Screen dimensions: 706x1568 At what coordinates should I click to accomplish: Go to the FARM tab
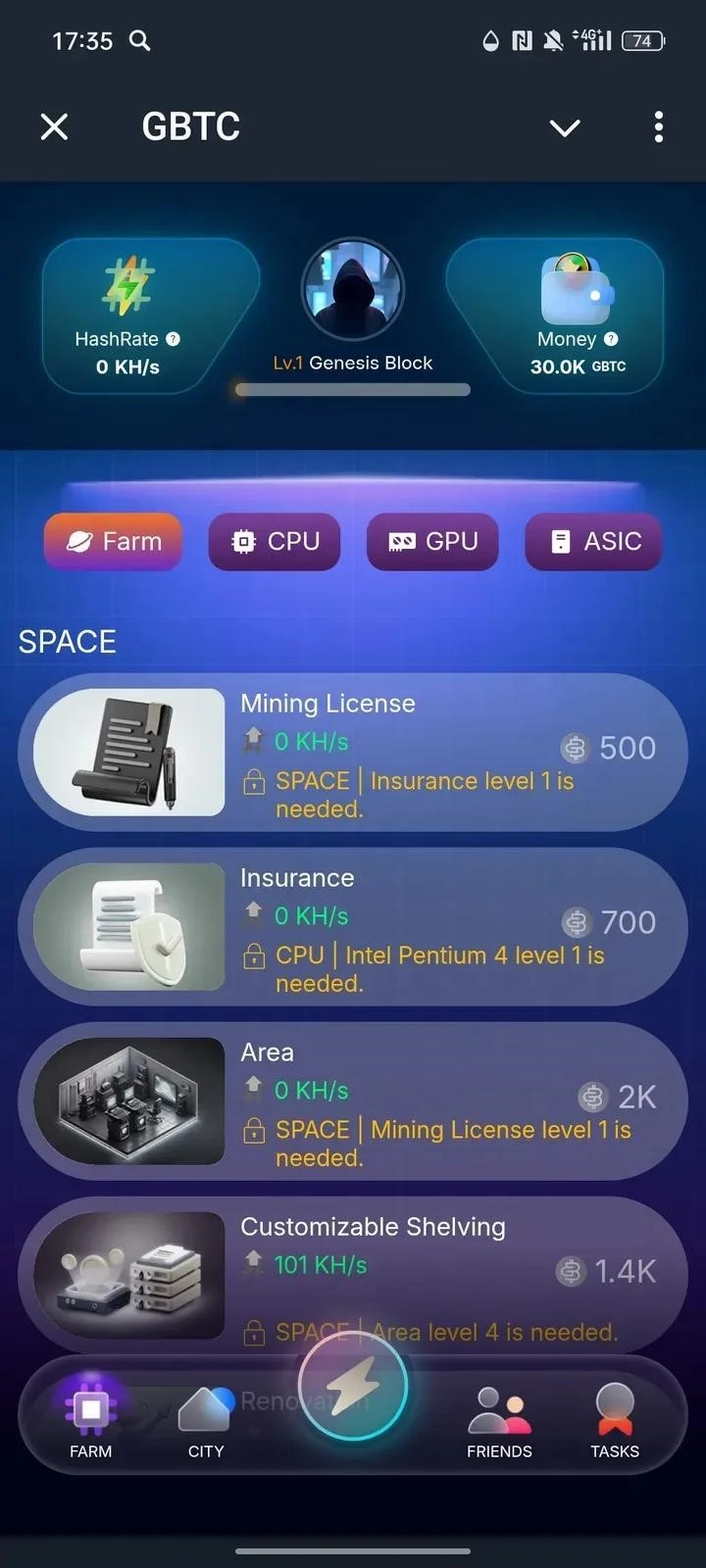91,1421
